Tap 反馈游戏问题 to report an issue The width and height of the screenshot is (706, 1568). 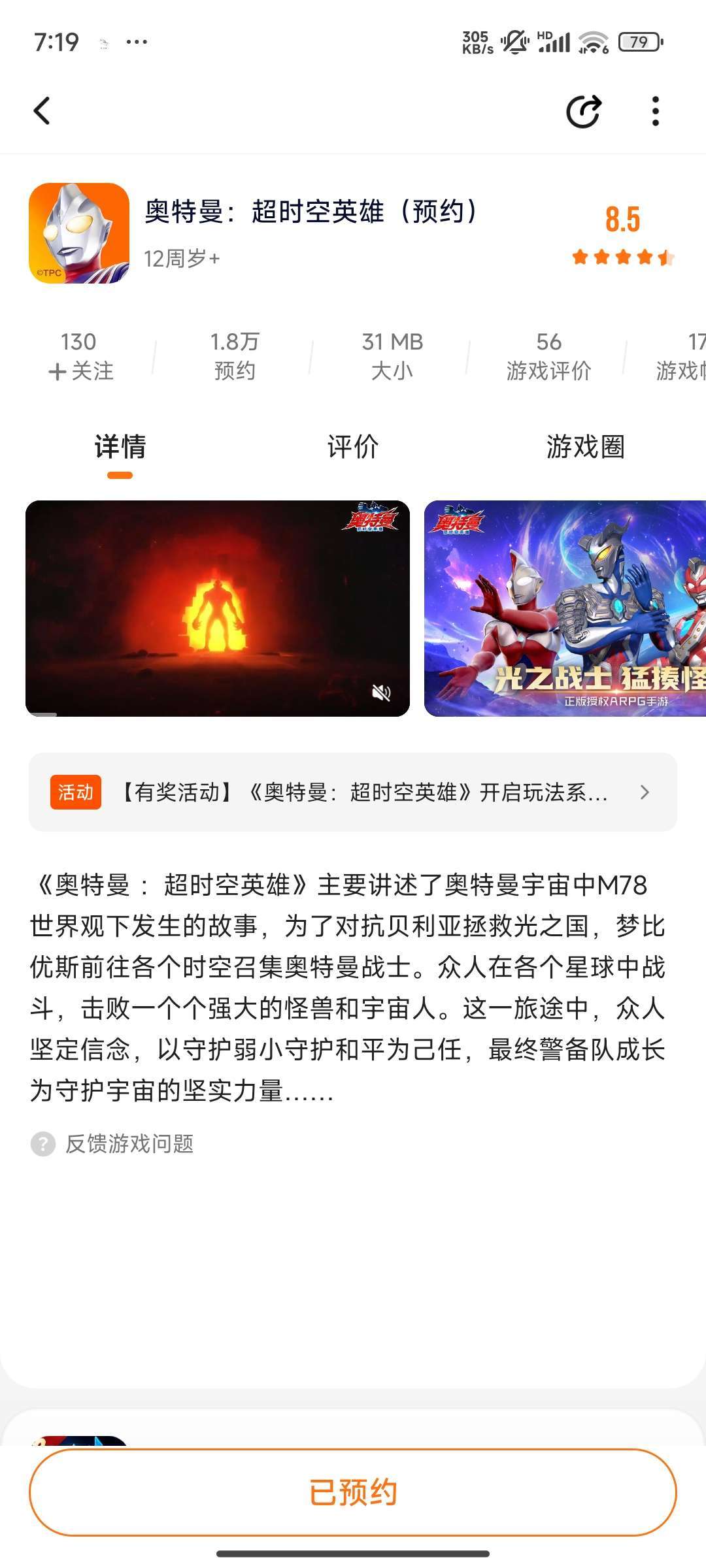[x=129, y=1144]
